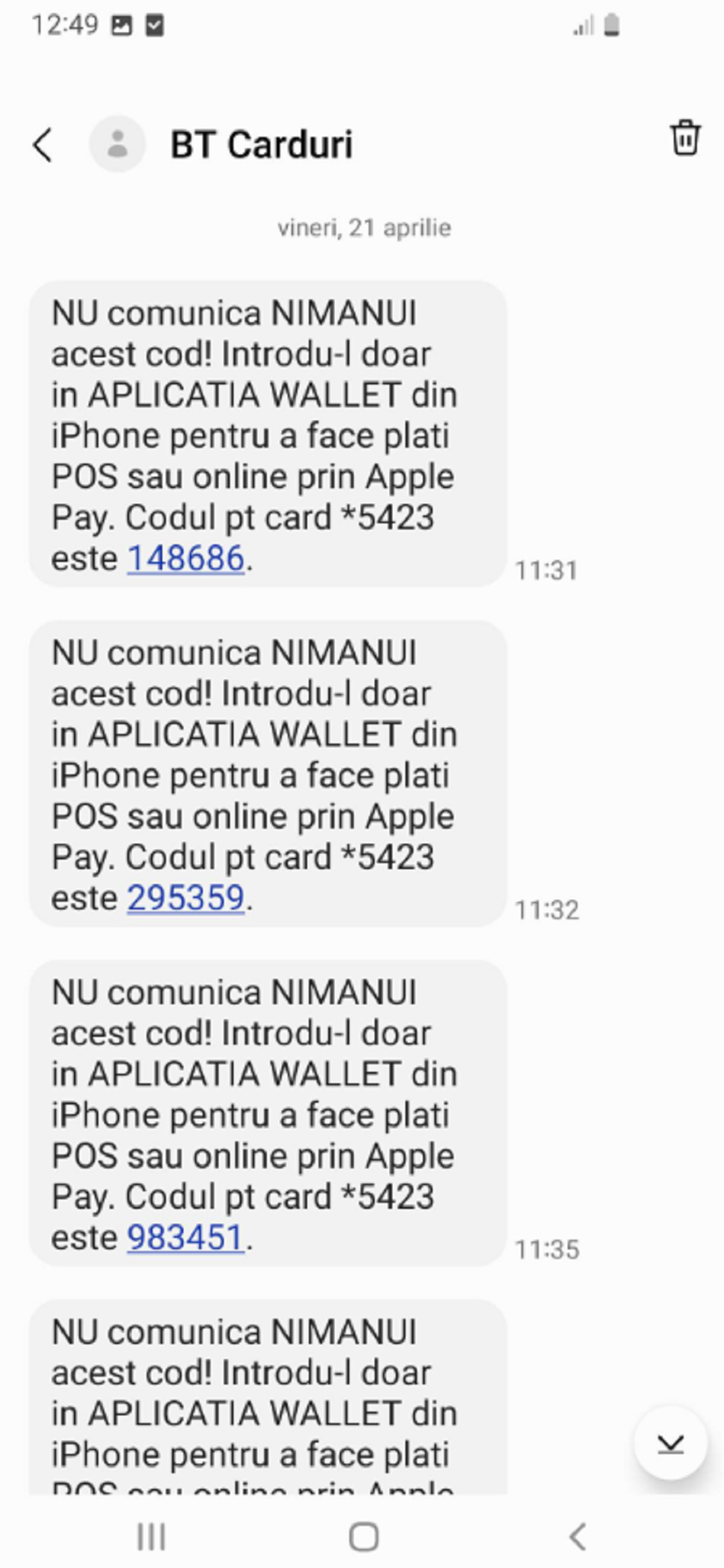Tap the linked code 148686

(x=186, y=558)
